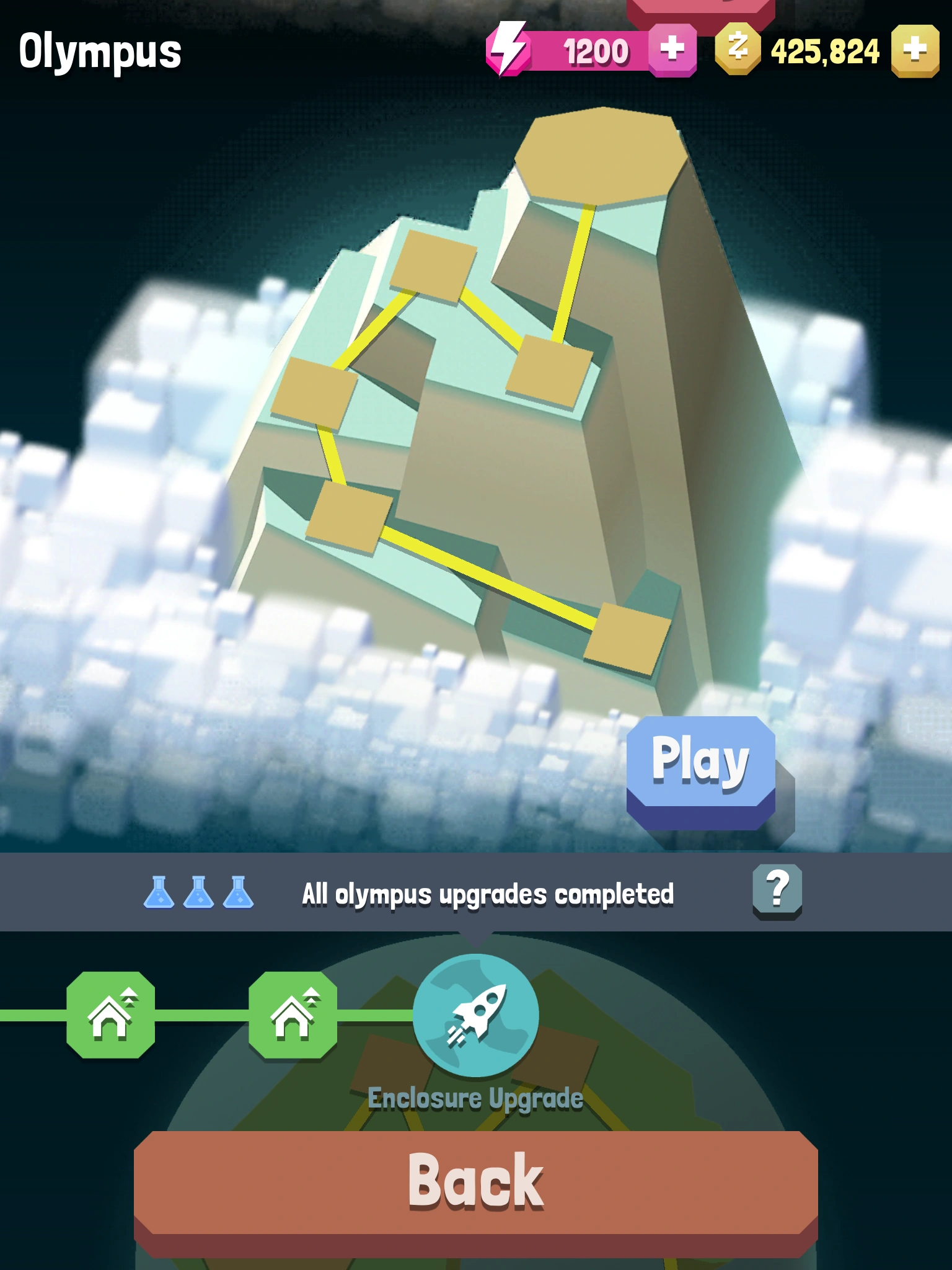Tap the first green house upgrade icon

(111, 1015)
